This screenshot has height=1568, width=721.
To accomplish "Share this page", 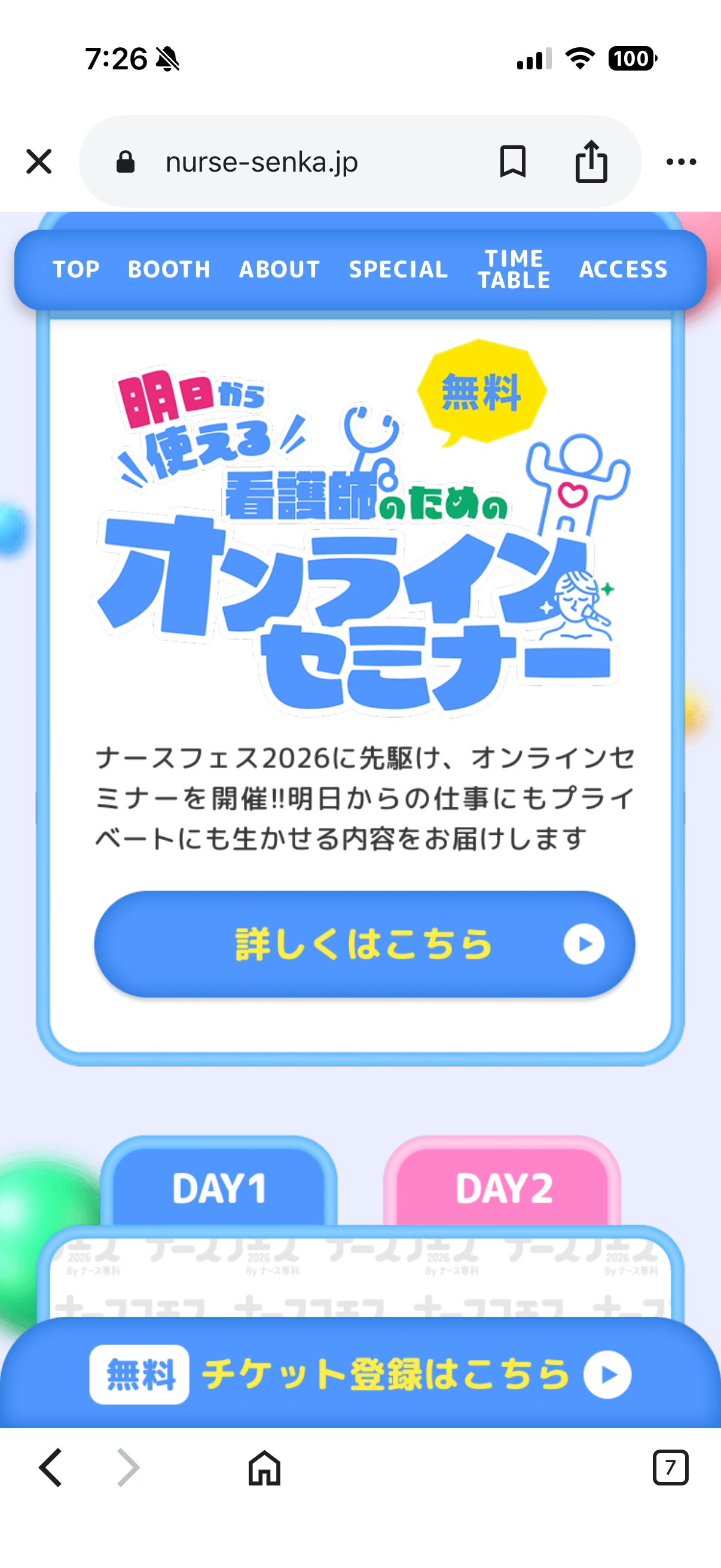I will point(591,162).
